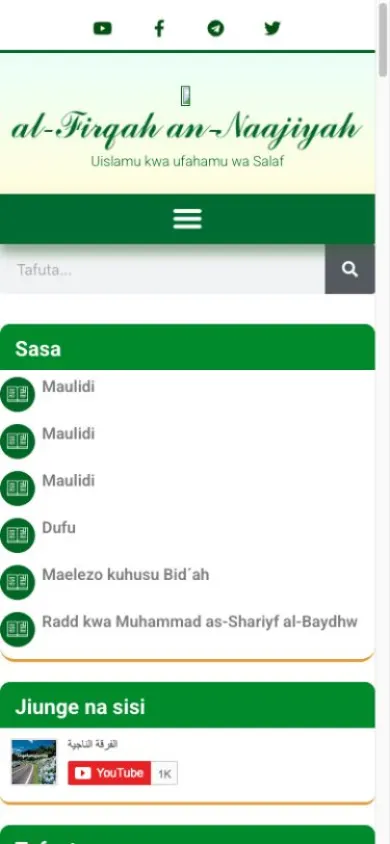Subscribe via the red YouTube button

coord(109,773)
